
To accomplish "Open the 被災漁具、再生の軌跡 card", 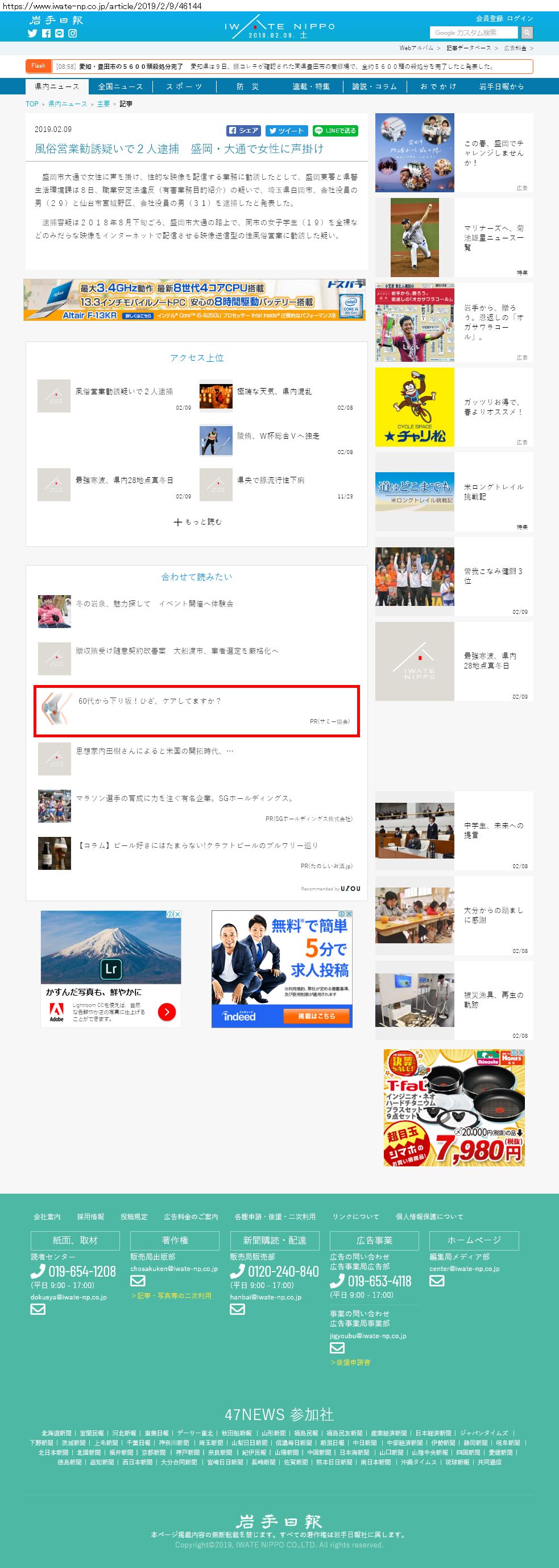I will pos(454,1001).
